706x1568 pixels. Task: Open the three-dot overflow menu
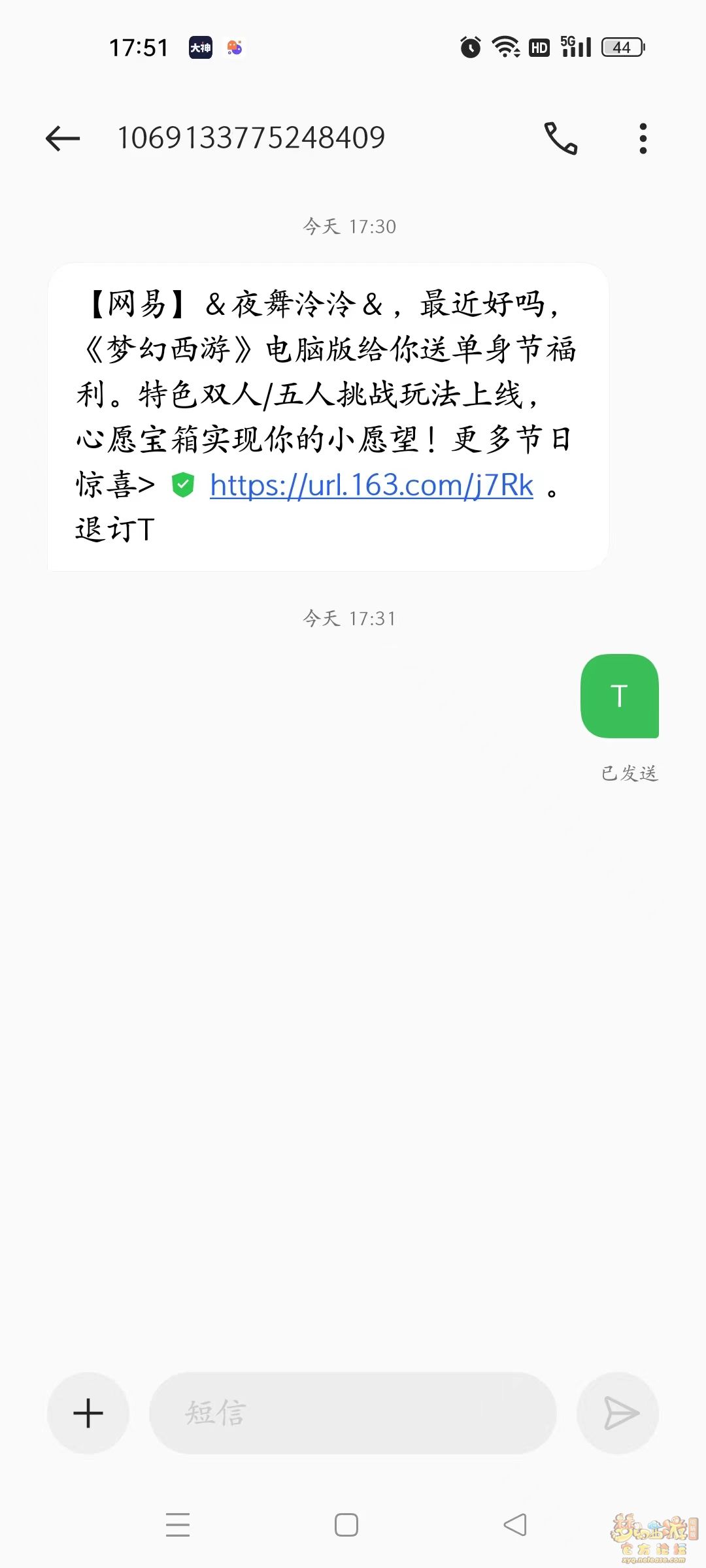point(643,139)
